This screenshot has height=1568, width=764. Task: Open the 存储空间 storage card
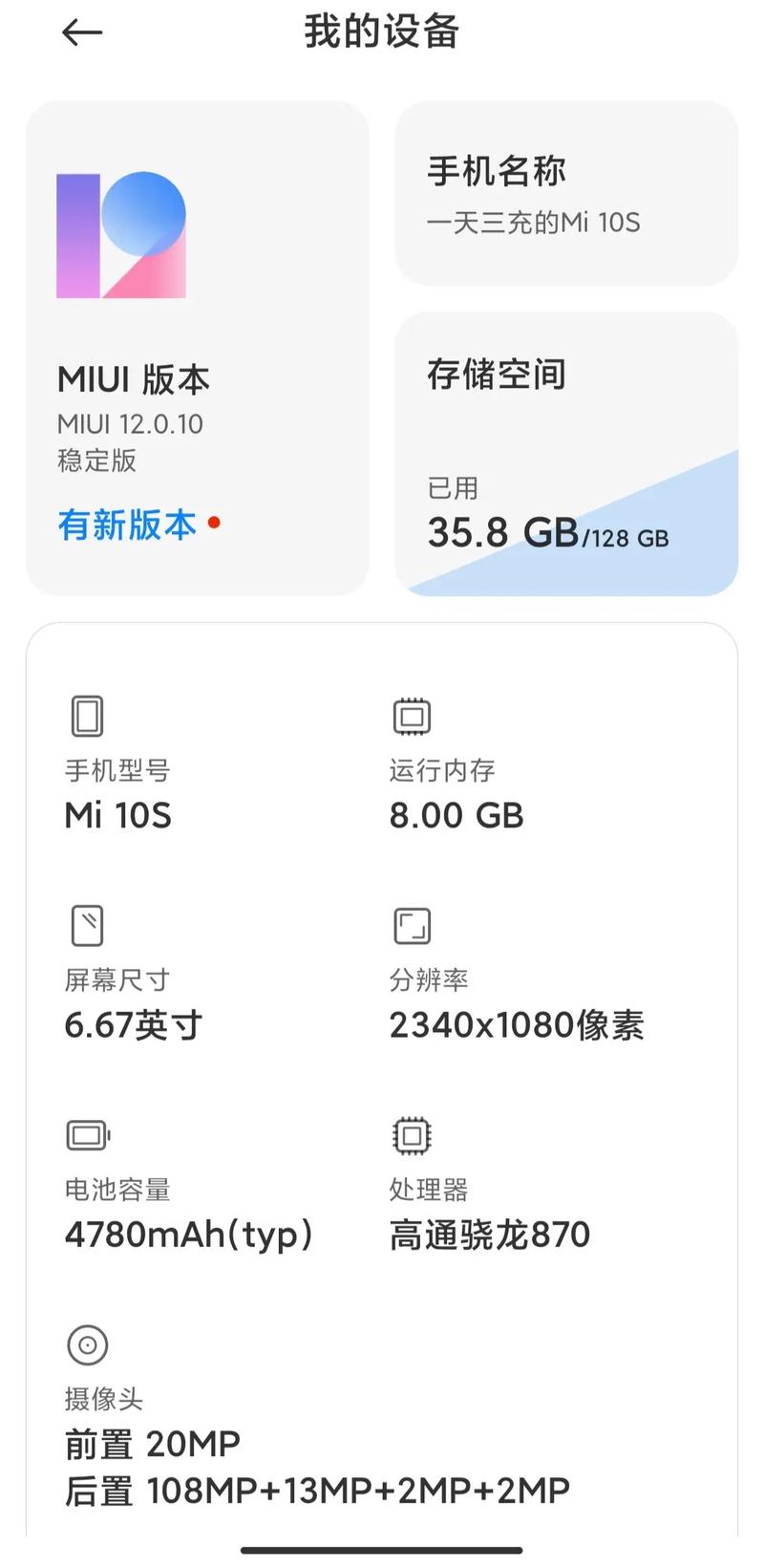pyautogui.click(x=565, y=449)
